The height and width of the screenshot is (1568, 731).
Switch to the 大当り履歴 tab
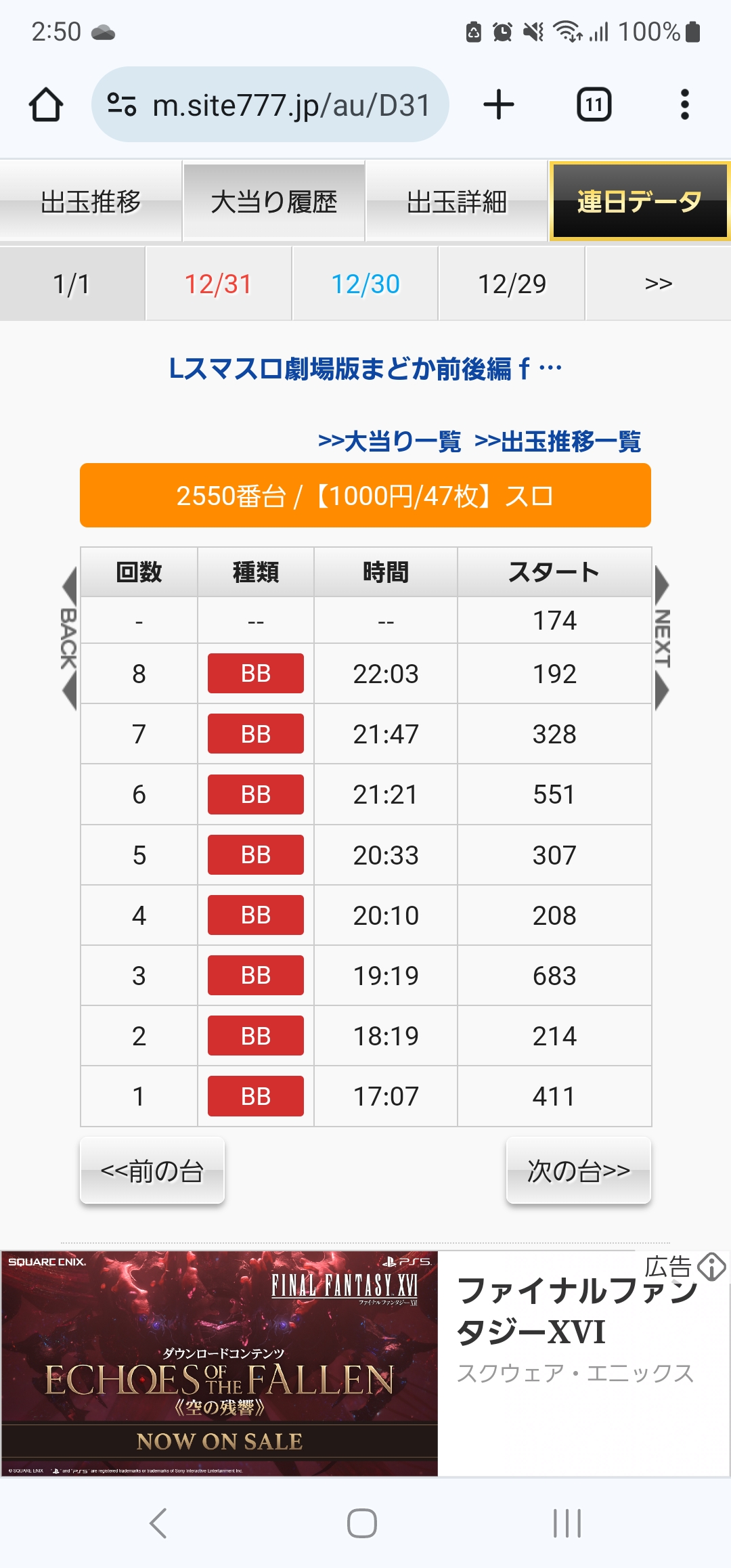[x=273, y=202]
